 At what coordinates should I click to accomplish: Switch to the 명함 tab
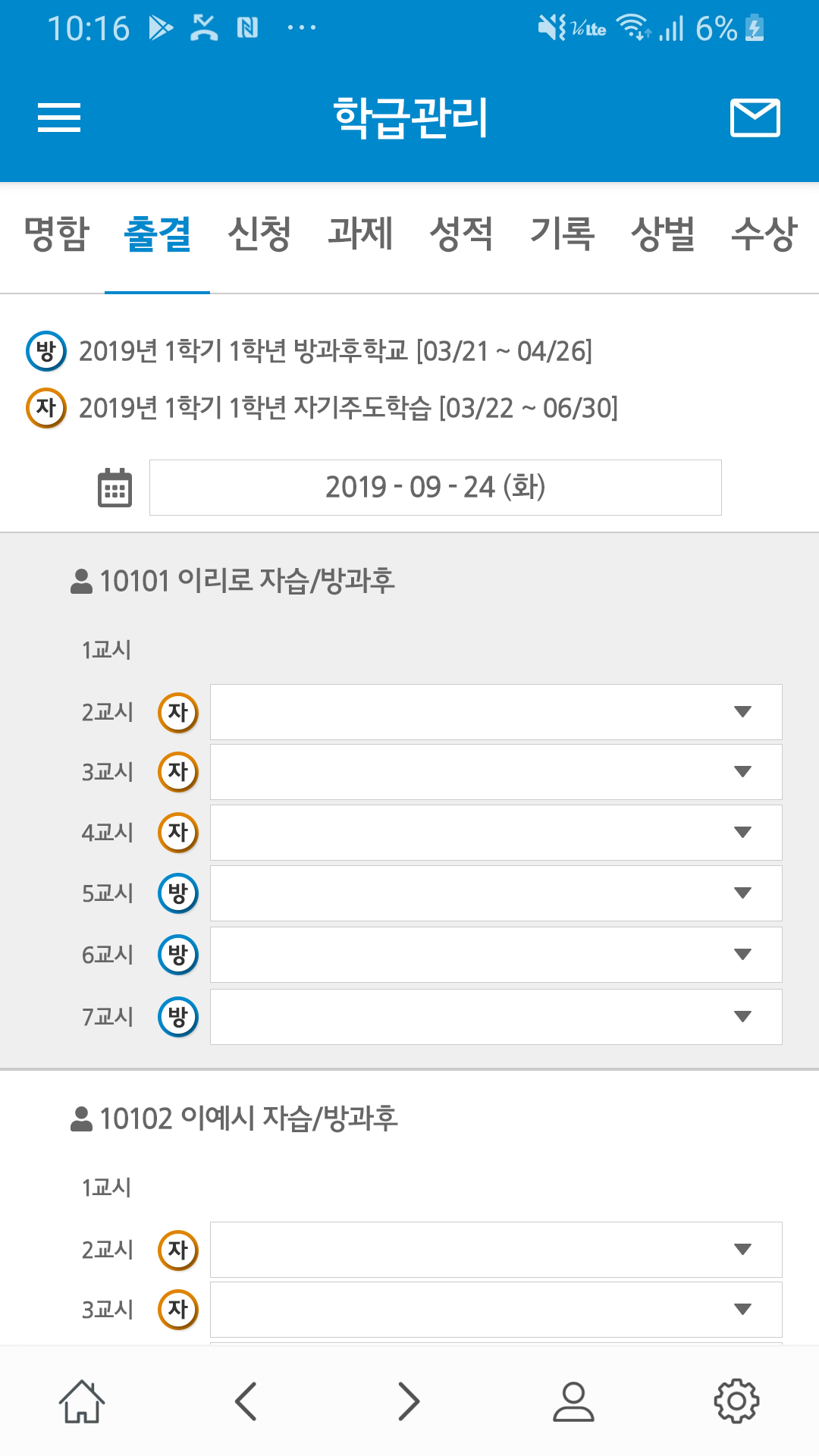57,234
